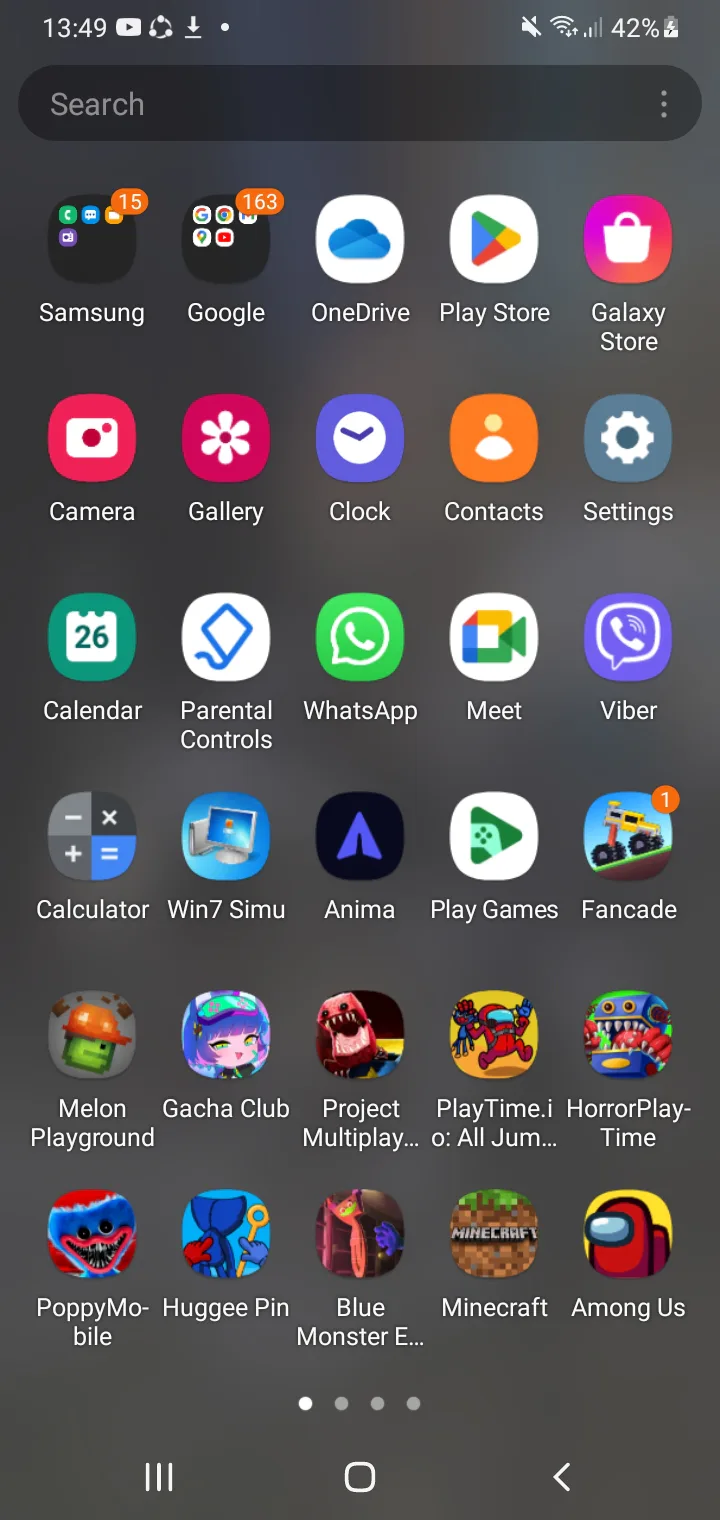Image resolution: width=720 pixels, height=1520 pixels.
Task: Open Viber
Action: click(628, 637)
